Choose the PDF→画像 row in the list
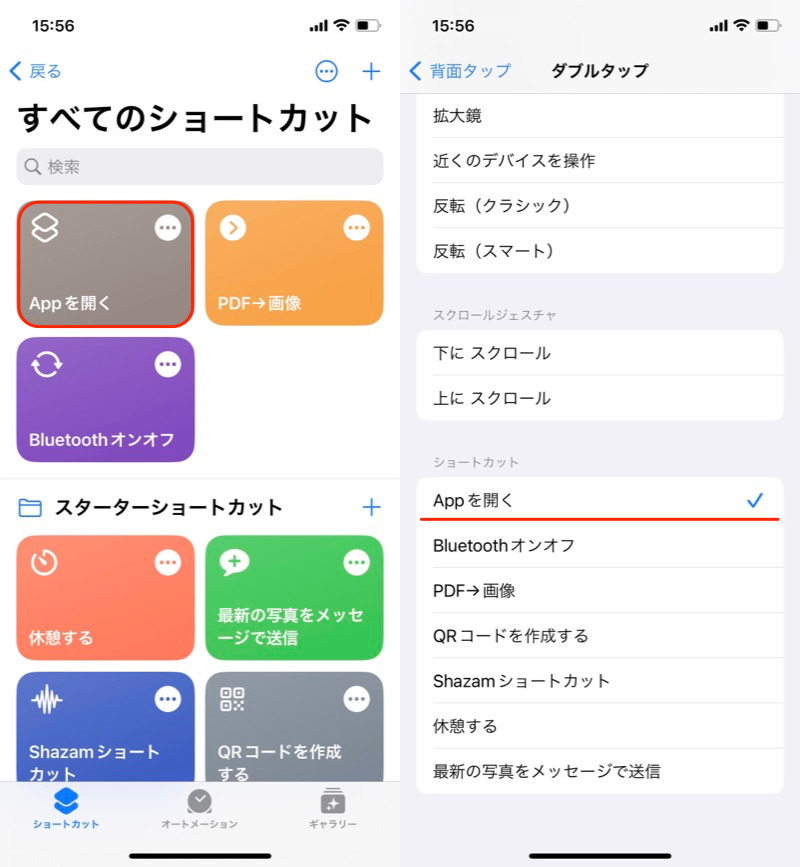800x867 pixels. [x=600, y=591]
